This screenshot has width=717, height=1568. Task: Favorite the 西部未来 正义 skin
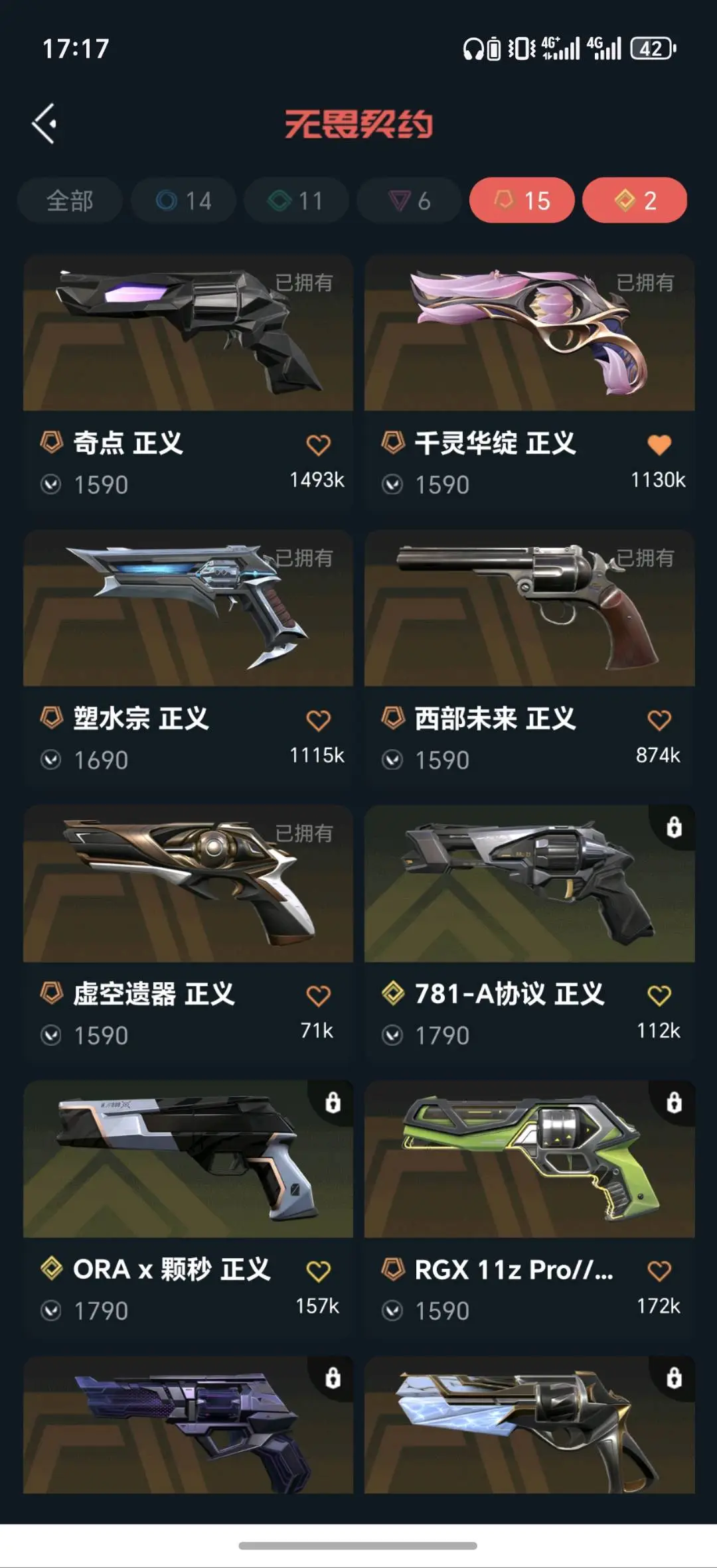click(659, 720)
